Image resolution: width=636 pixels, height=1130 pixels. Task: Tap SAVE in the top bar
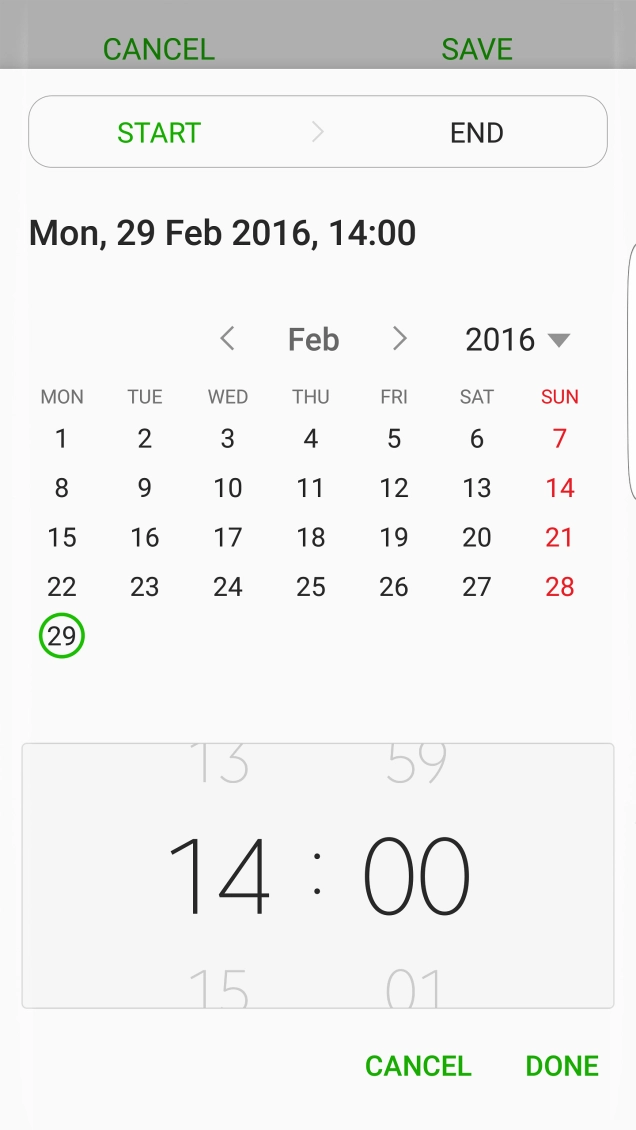click(477, 49)
